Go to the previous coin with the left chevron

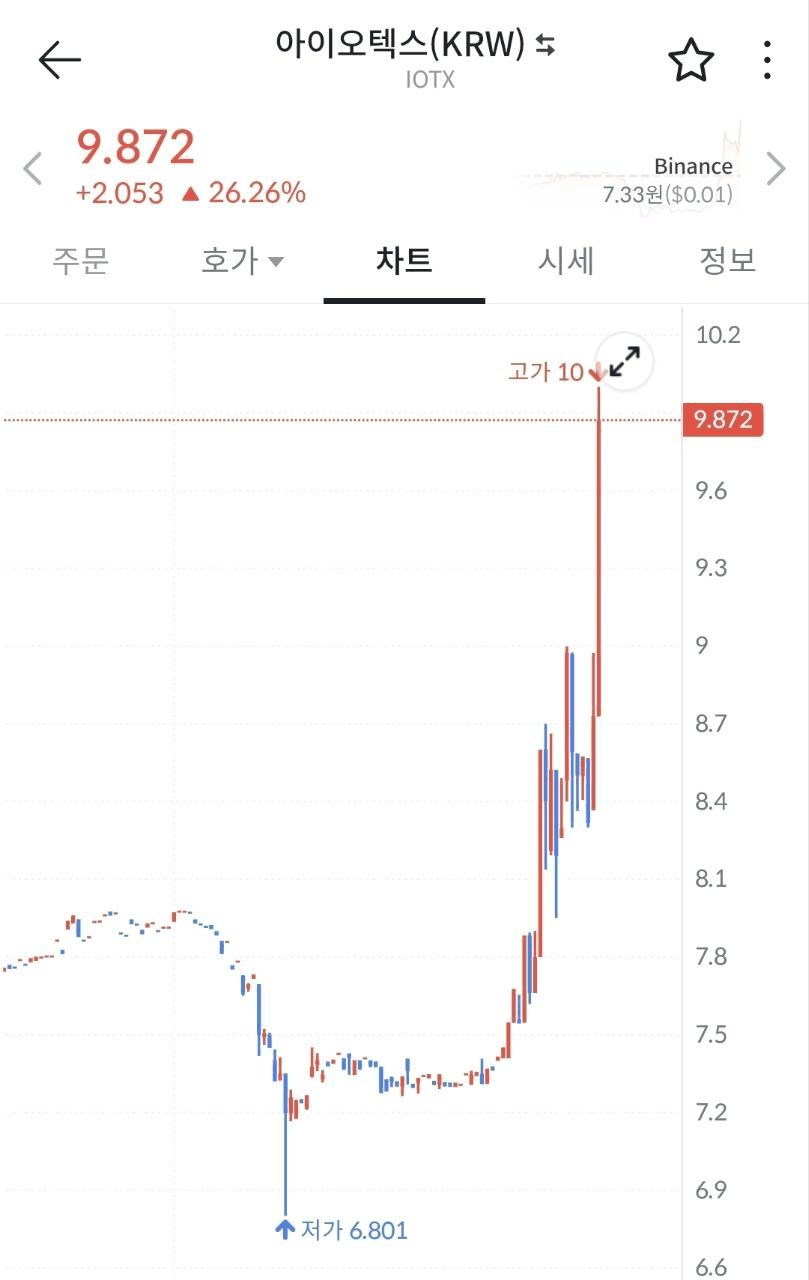pyautogui.click(x=33, y=169)
